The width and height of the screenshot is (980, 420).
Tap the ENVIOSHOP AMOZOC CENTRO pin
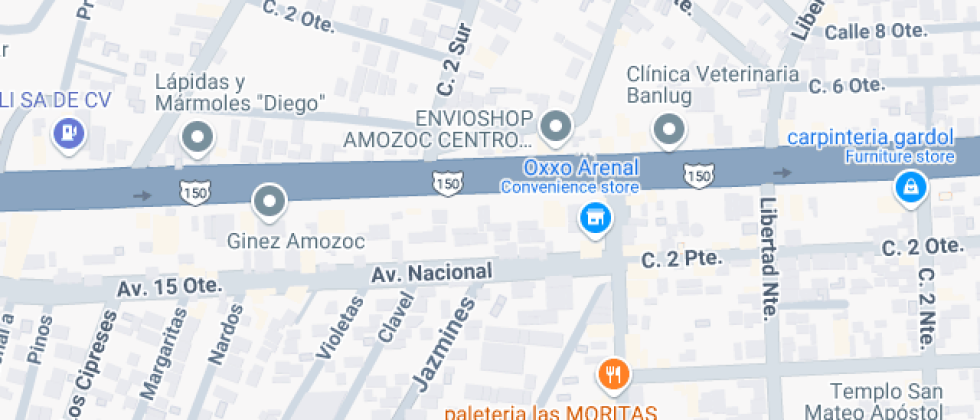tap(555, 127)
